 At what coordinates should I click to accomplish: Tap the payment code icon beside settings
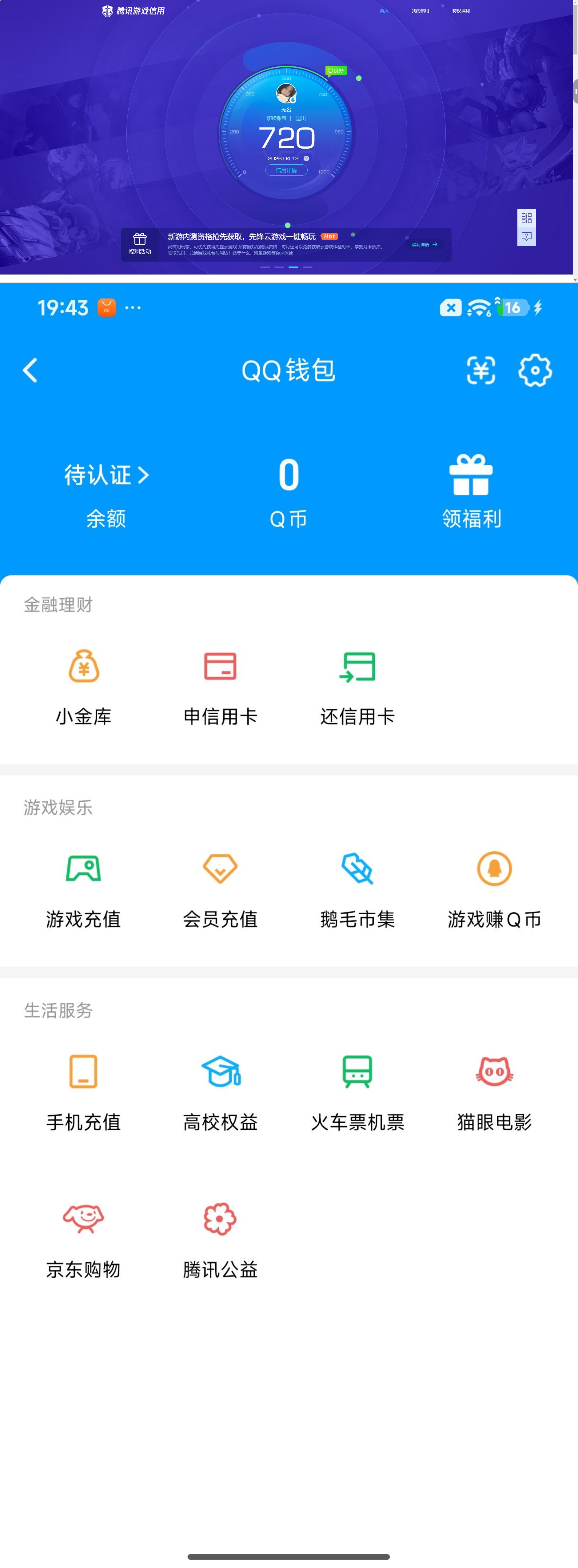click(x=481, y=370)
